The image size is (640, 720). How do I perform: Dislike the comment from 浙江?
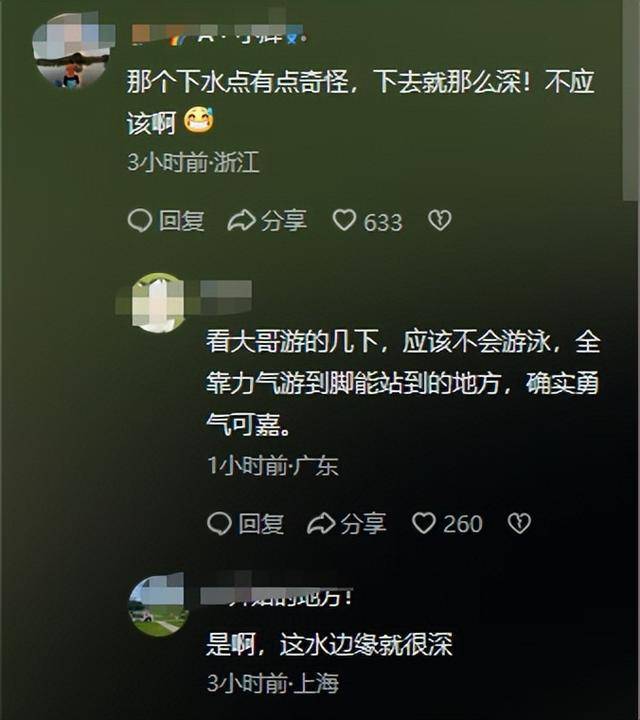coord(439,220)
